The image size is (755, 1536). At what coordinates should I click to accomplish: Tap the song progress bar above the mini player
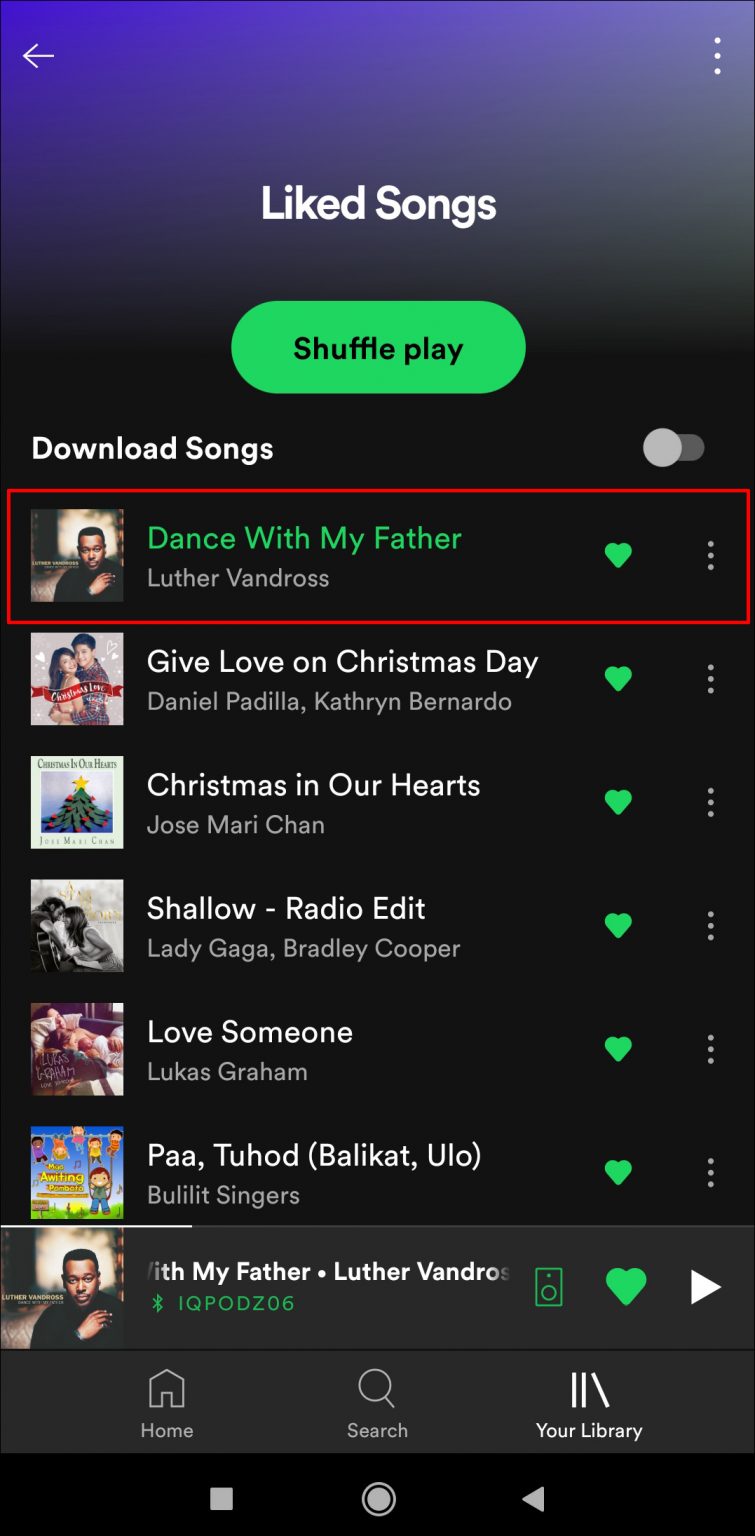(x=377, y=1227)
